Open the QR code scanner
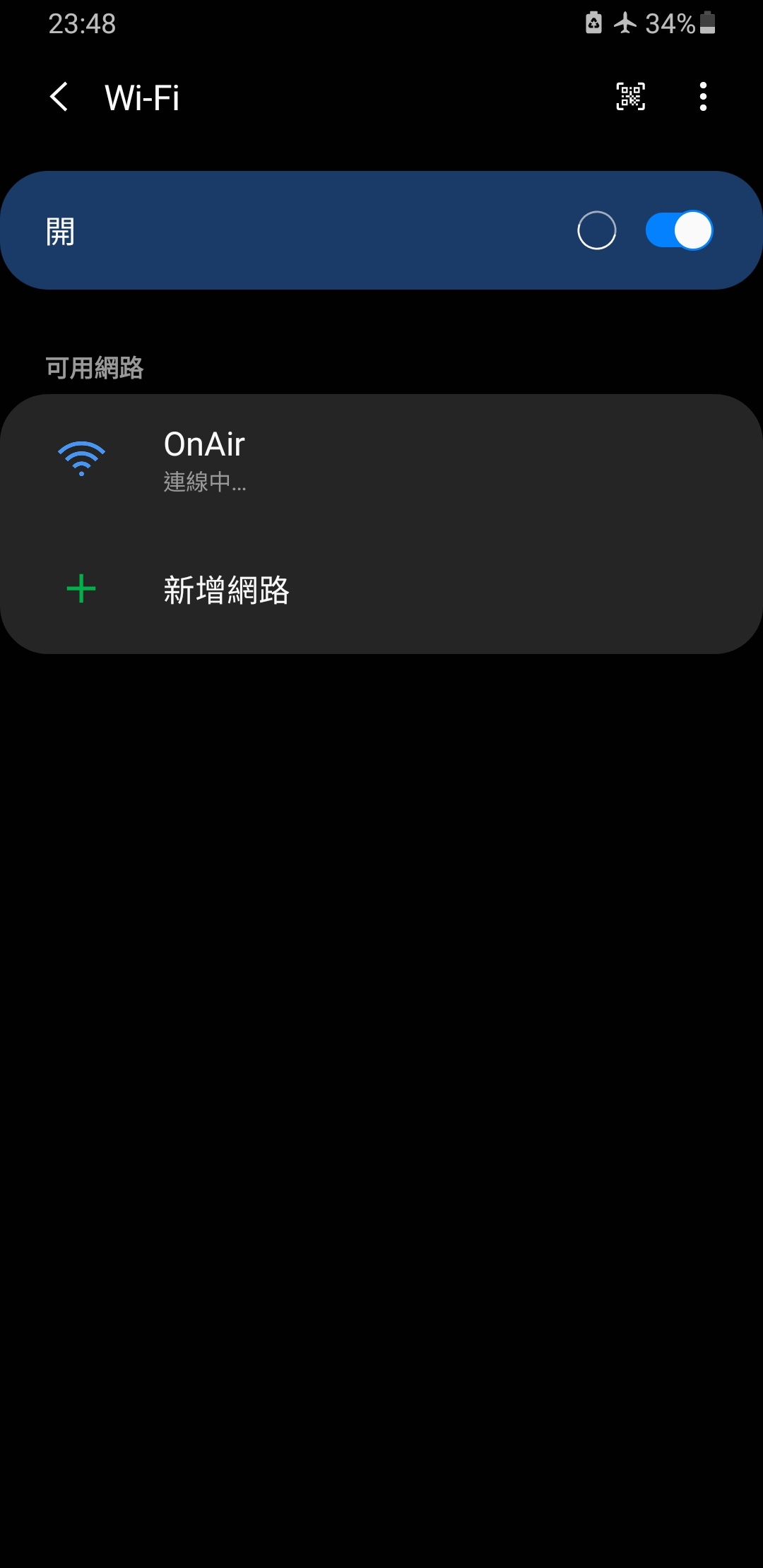Screen dimensions: 763x1568 631,97
